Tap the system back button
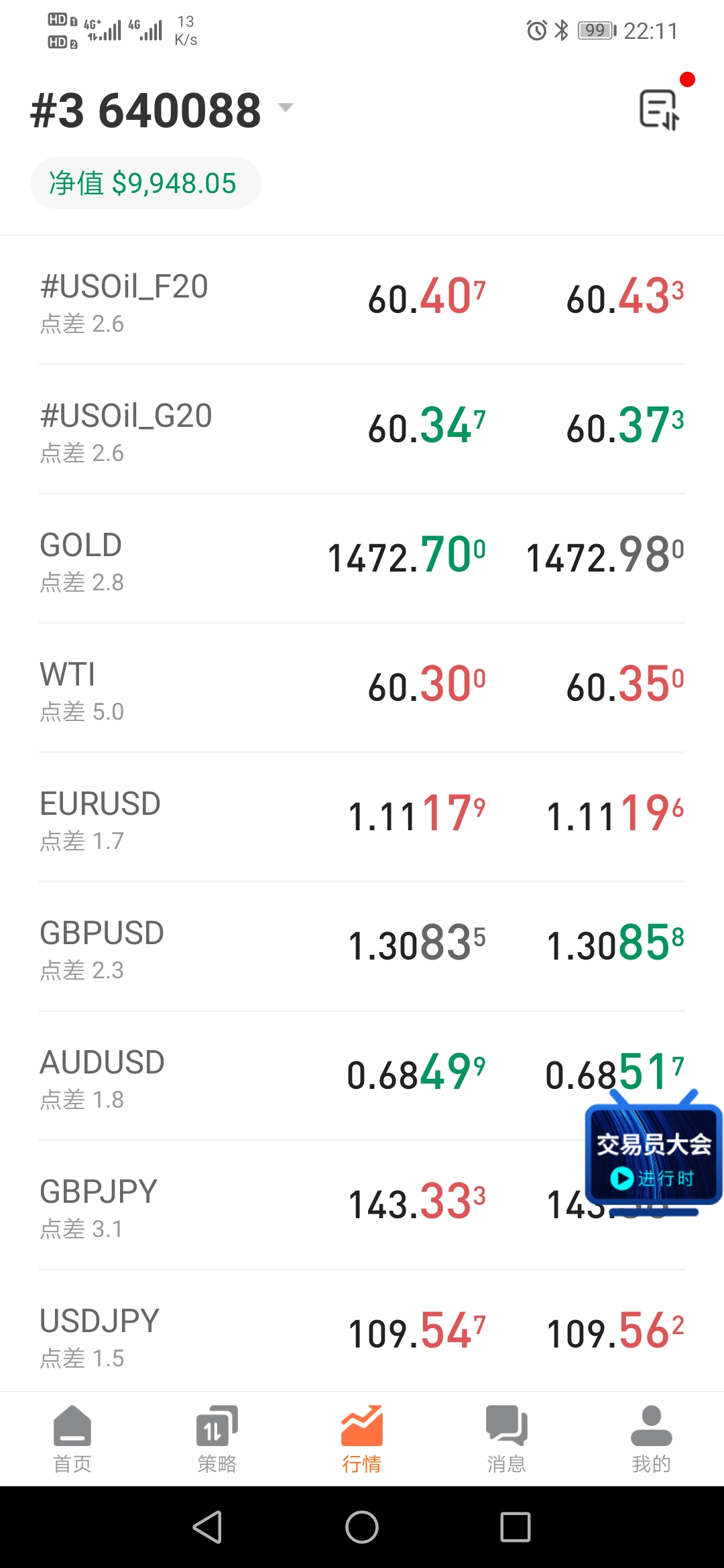 [208, 1527]
